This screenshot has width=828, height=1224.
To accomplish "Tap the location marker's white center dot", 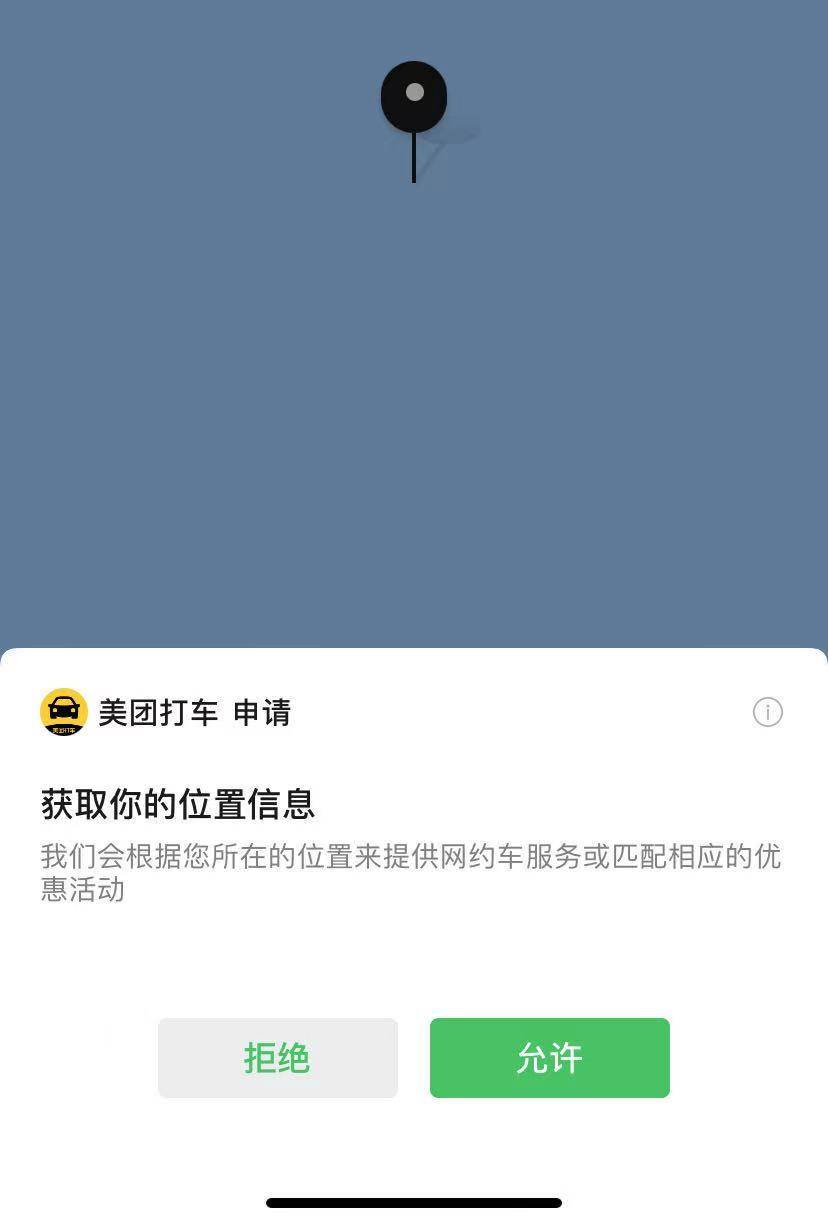I will coord(413,93).
